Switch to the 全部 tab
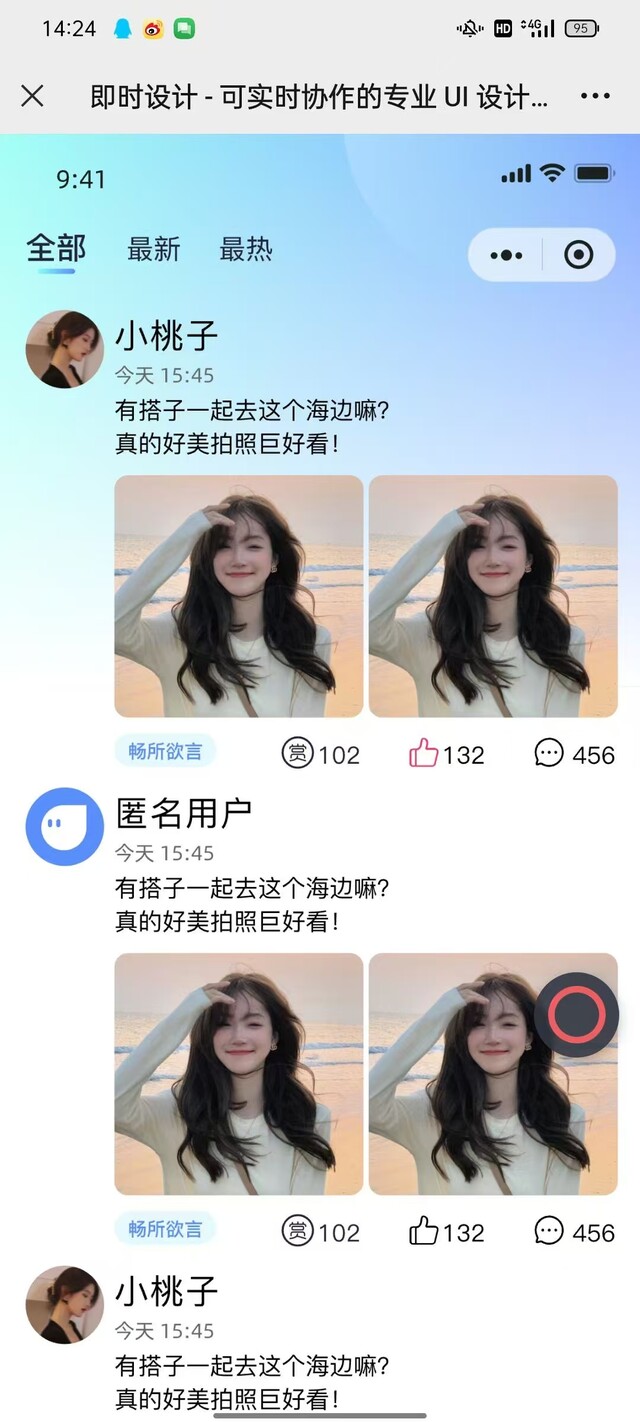The image size is (640, 1422). (56, 249)
